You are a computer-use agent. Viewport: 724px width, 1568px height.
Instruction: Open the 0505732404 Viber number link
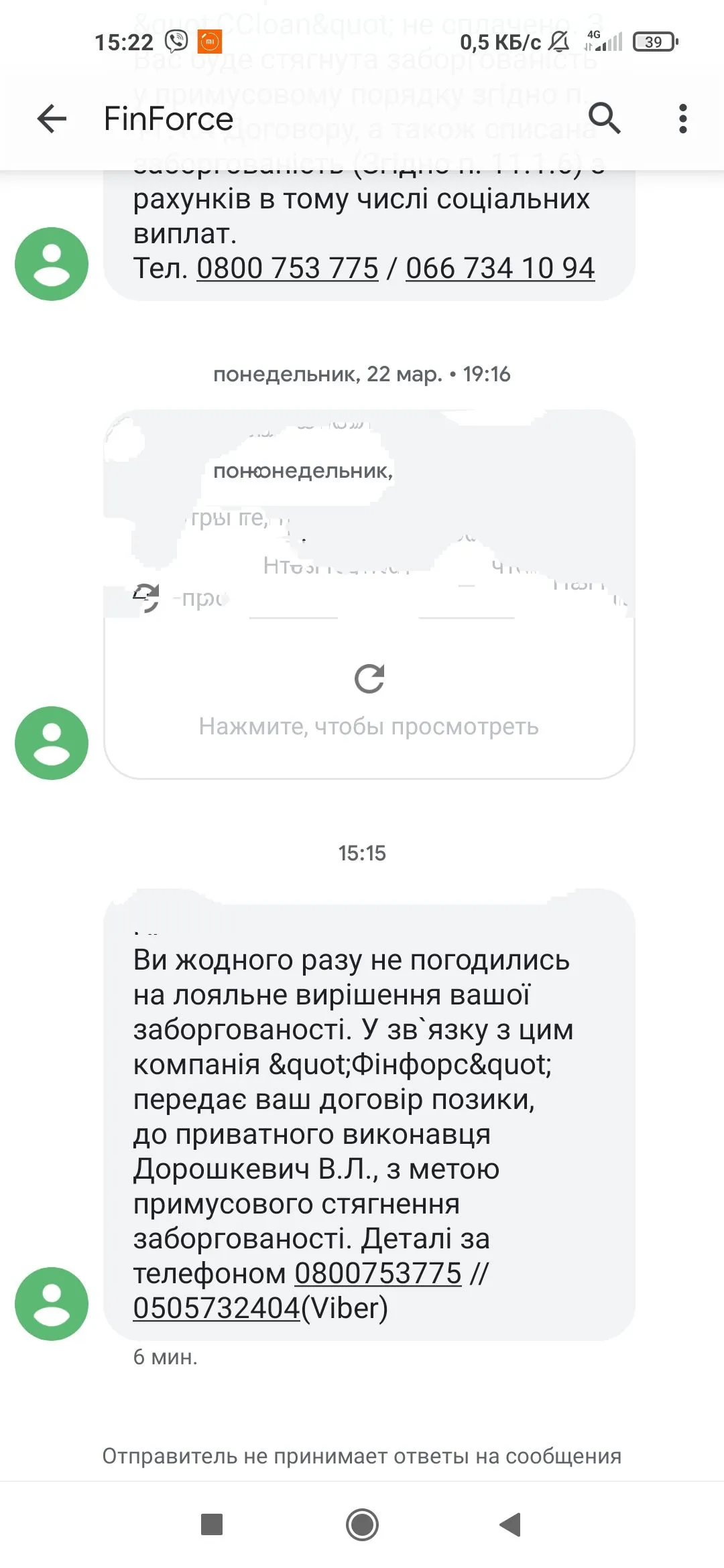coord(216,1309)
